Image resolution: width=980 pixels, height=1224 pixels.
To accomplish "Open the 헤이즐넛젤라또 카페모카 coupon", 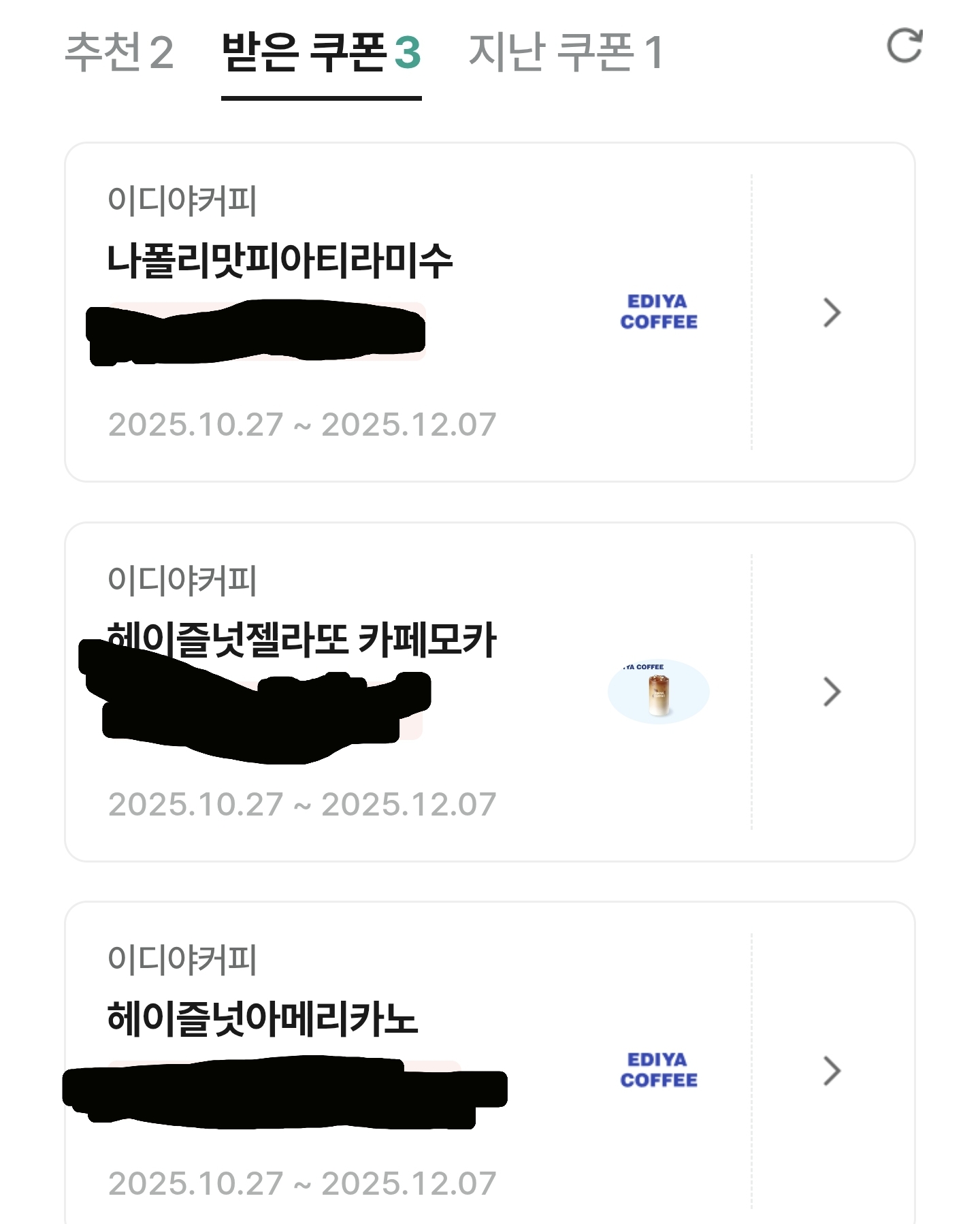I will (x=489, y=692).
